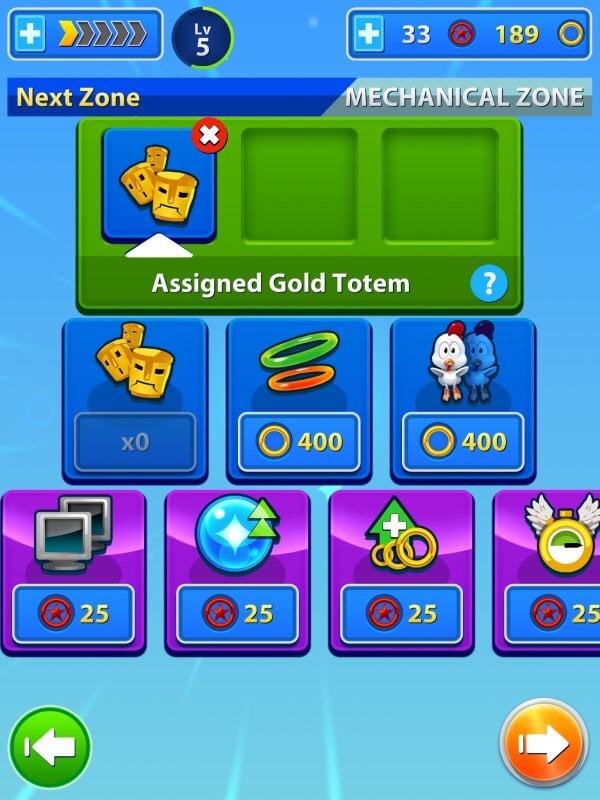Select the third empty booster slot

click(x=440, y=184)
